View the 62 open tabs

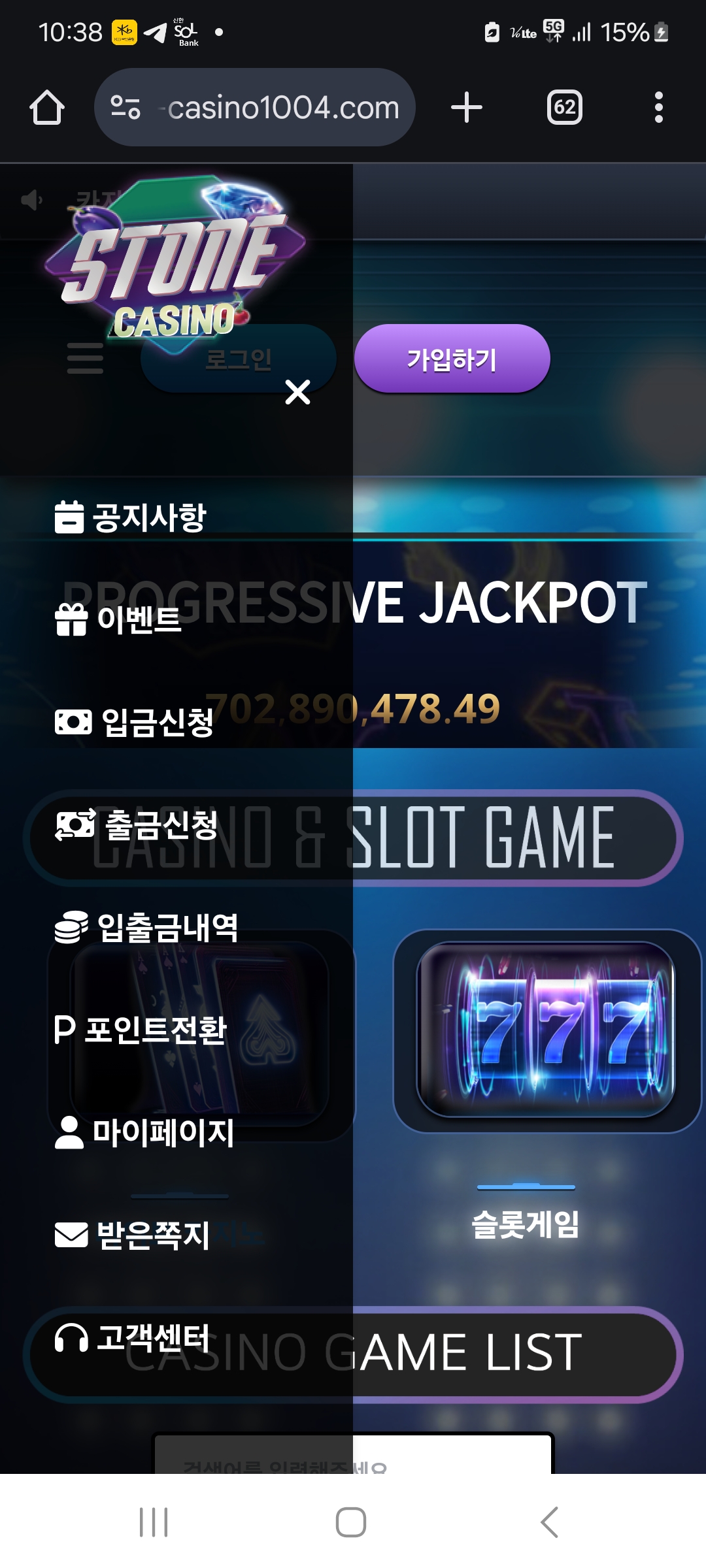564,108
